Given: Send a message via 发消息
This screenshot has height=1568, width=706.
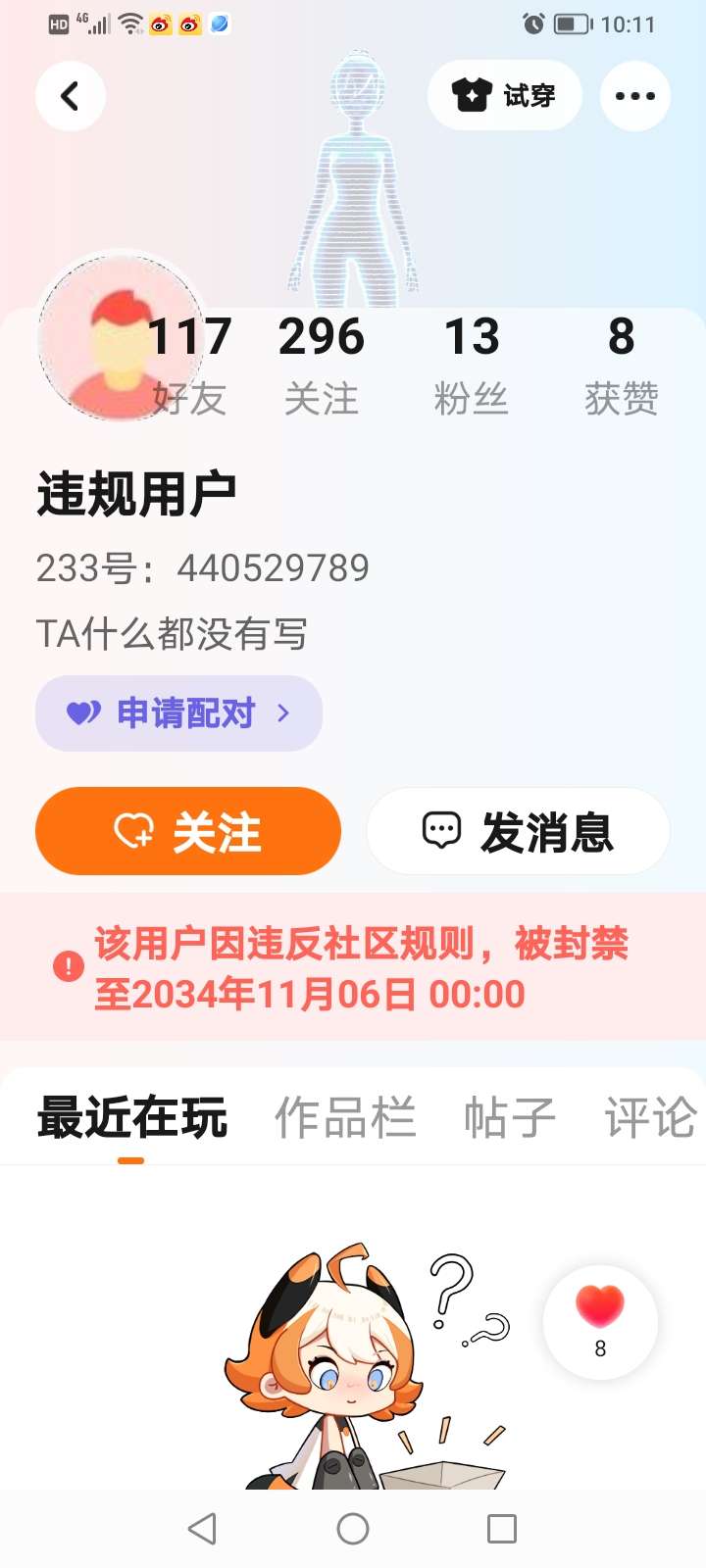Looking at the screenshot, I should 518,832.
